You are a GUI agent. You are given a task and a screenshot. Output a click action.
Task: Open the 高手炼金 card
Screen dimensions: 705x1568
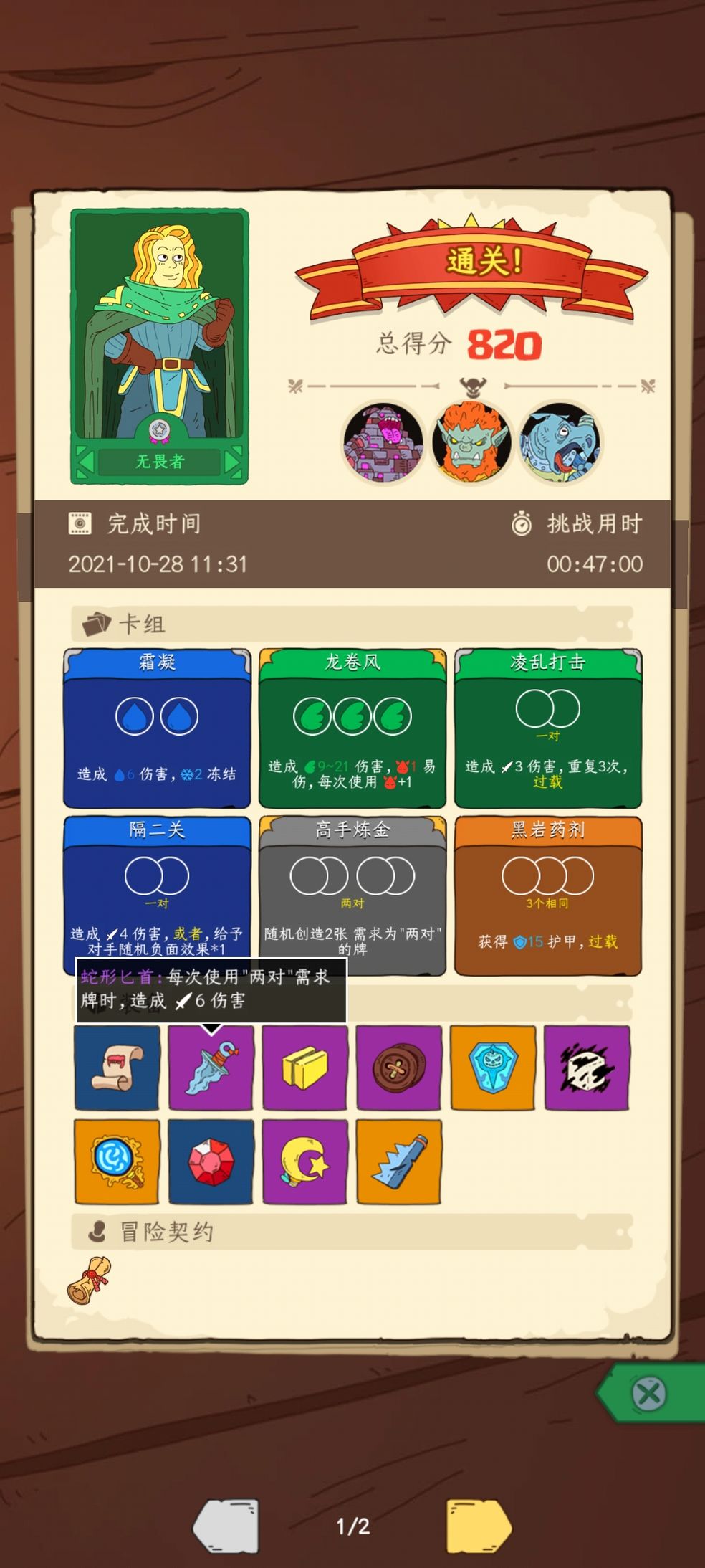(x=352, y=895)
